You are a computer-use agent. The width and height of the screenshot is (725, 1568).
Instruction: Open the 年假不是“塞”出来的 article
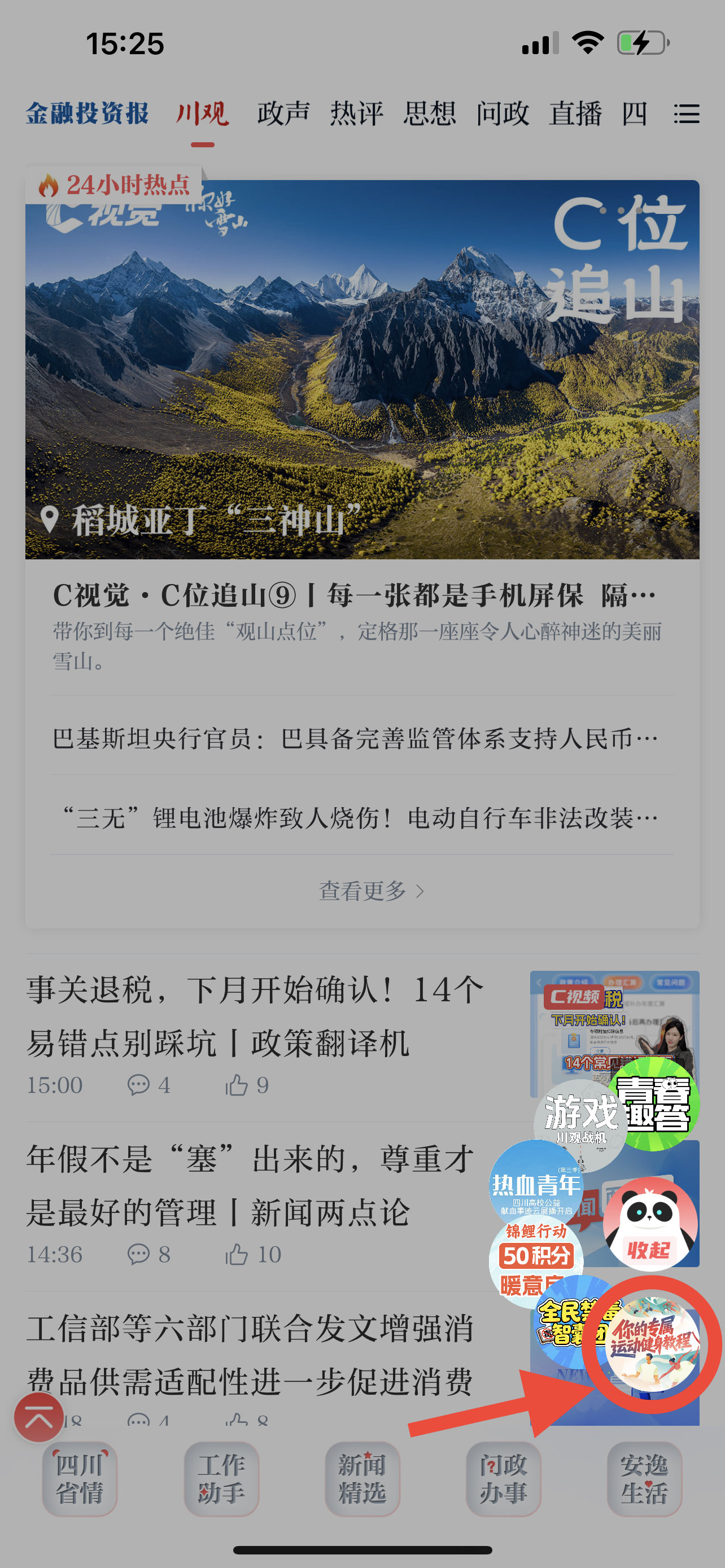click(x=250, y=1185)
